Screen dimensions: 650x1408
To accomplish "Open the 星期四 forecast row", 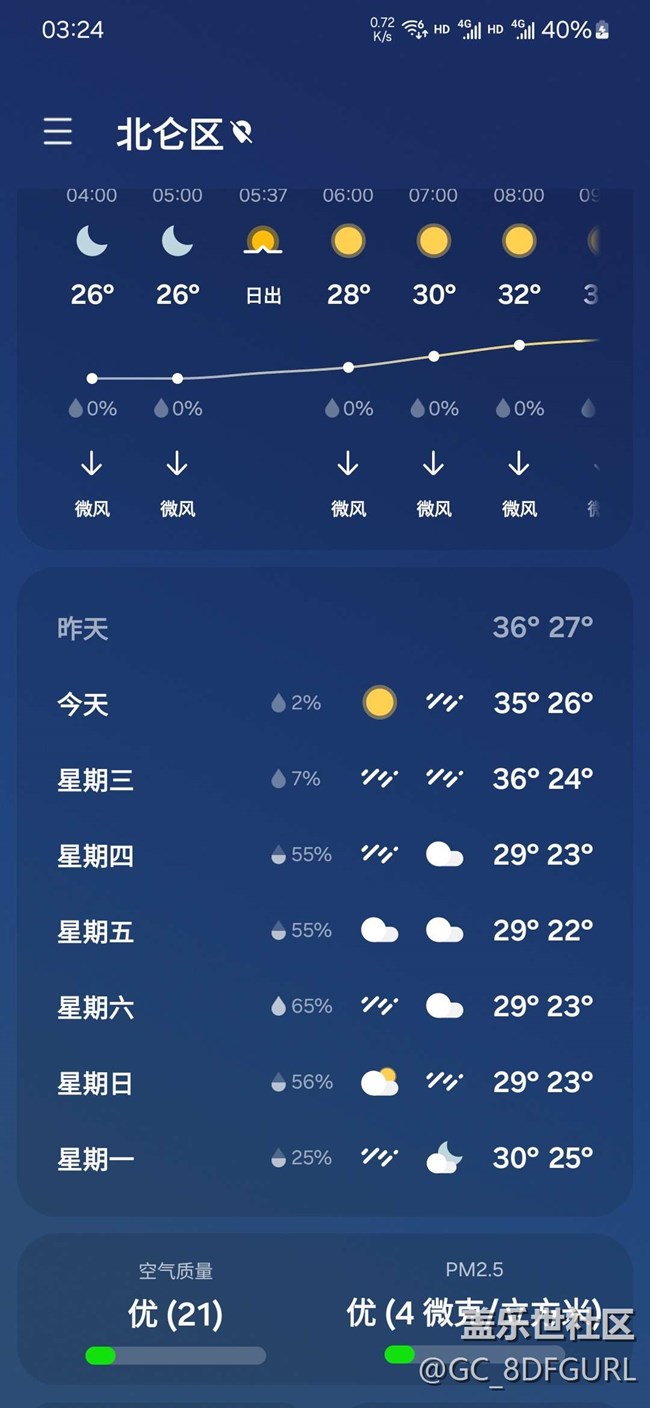I will pyautogui.click(x=325, y=855).
